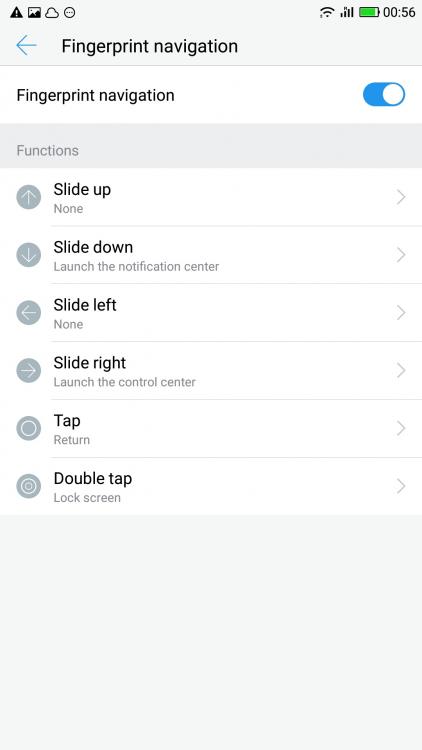The height and width of the screenshot is (750, 422).
Task: Open the Slide up function setting
Action: (211, 197)
